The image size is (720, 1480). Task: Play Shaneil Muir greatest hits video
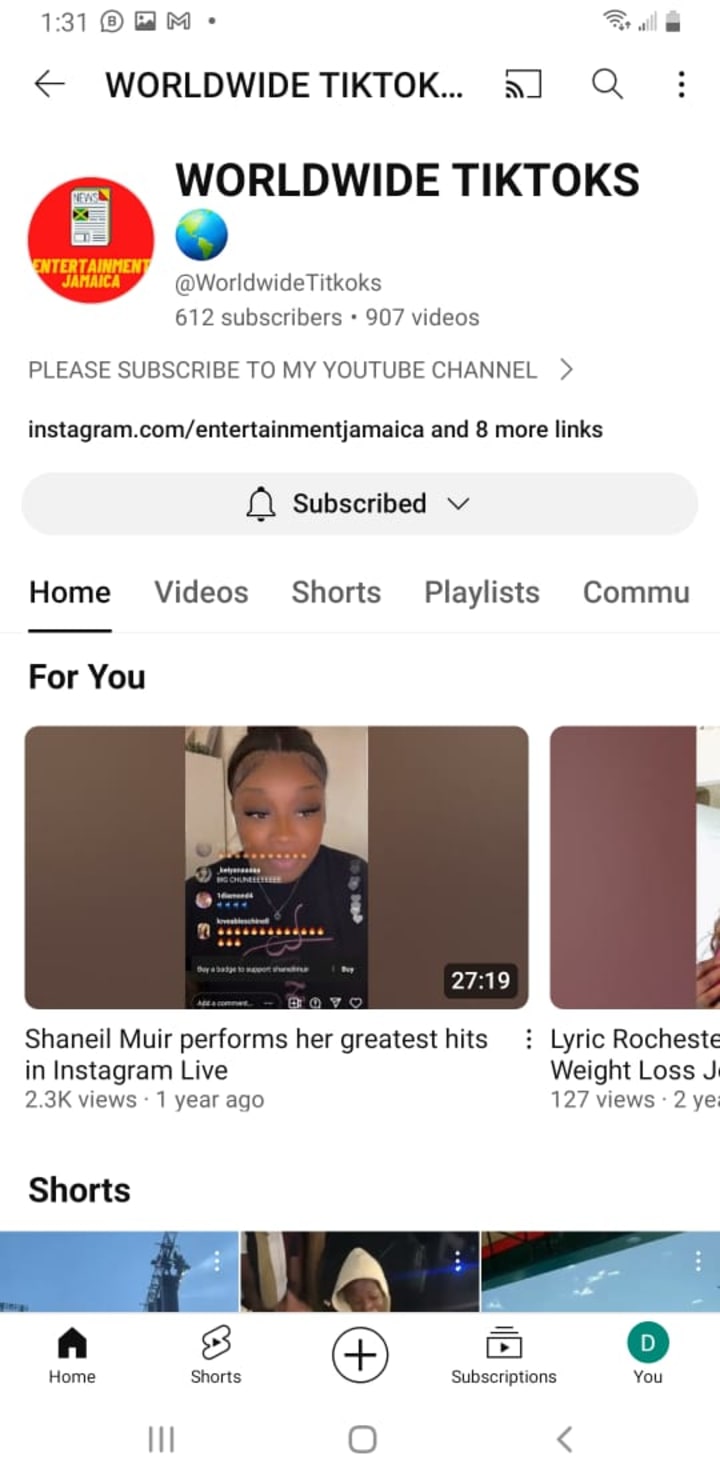pyautogui.click(x=276, y=867)
